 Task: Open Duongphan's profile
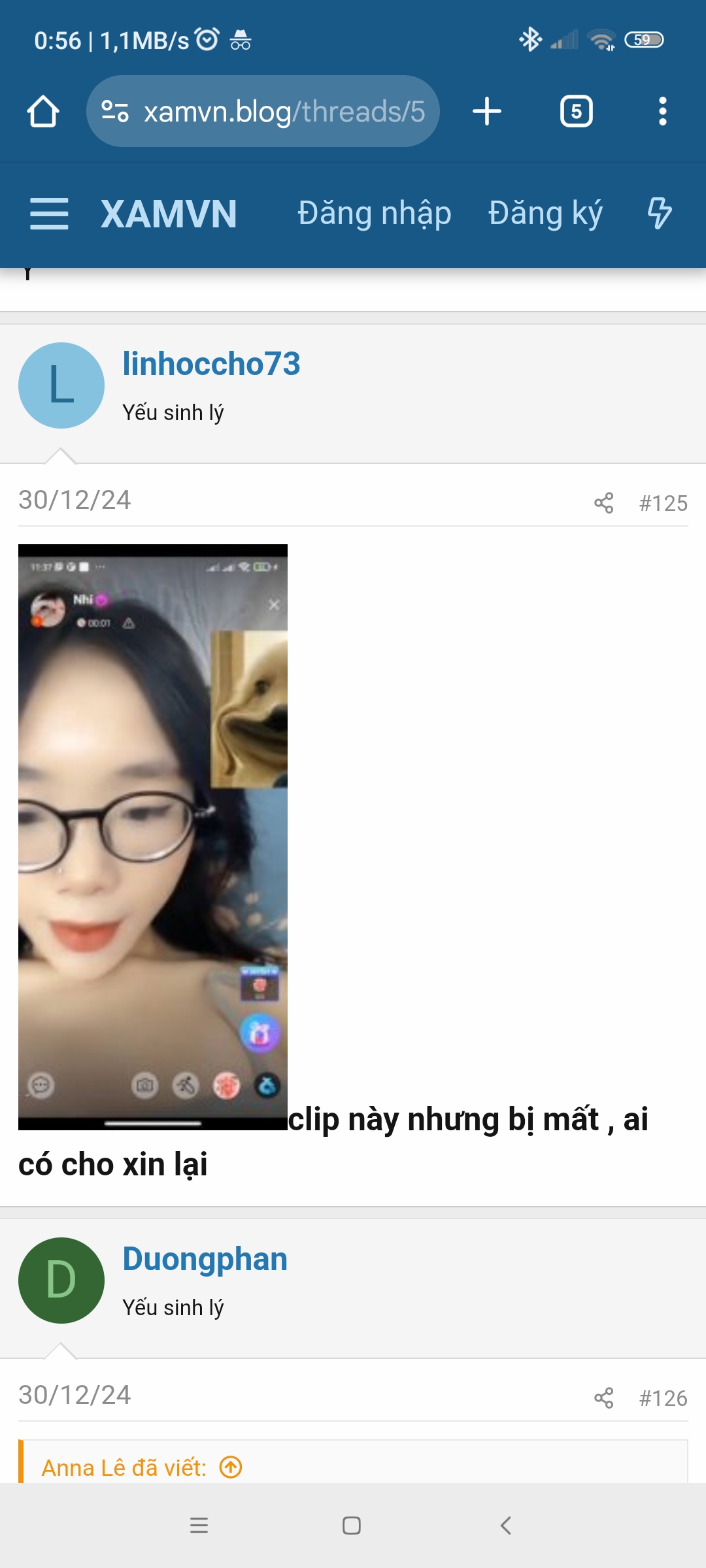pyautogui.click(x=205, y=1259)
